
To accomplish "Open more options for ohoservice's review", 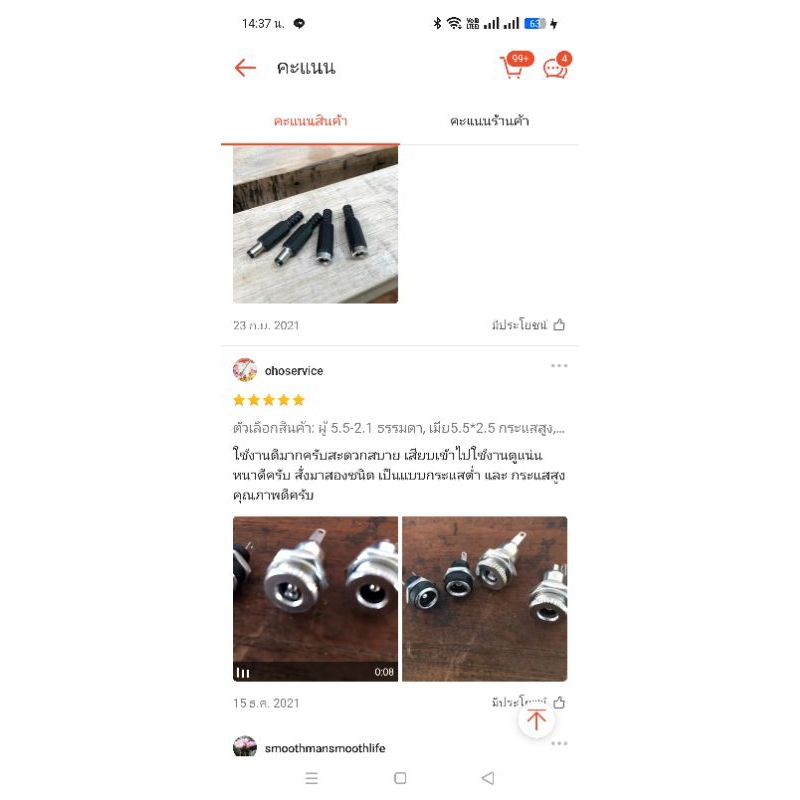I will point(559,365).
